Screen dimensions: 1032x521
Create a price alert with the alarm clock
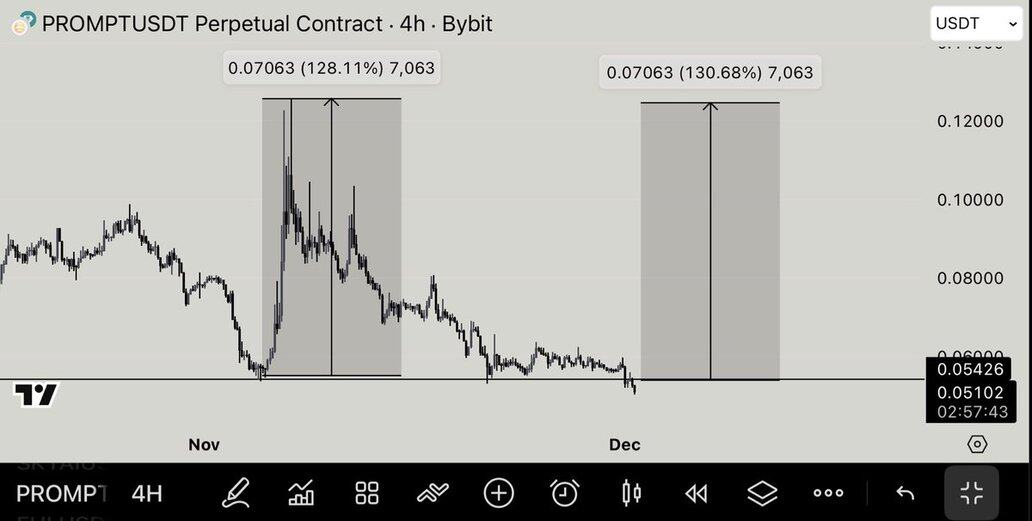point(564,492)
